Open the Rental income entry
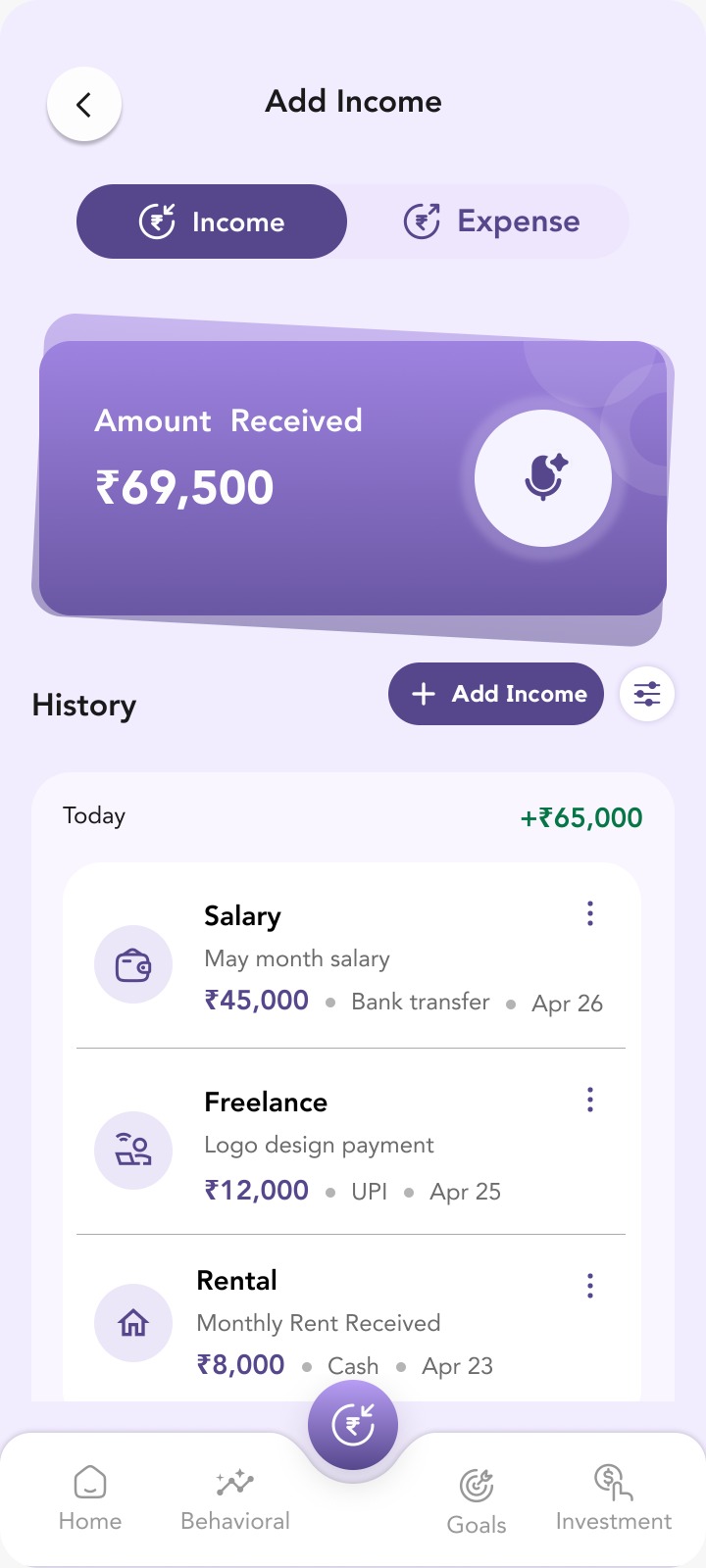The image size is (706, 1568). pos(351,1319)
